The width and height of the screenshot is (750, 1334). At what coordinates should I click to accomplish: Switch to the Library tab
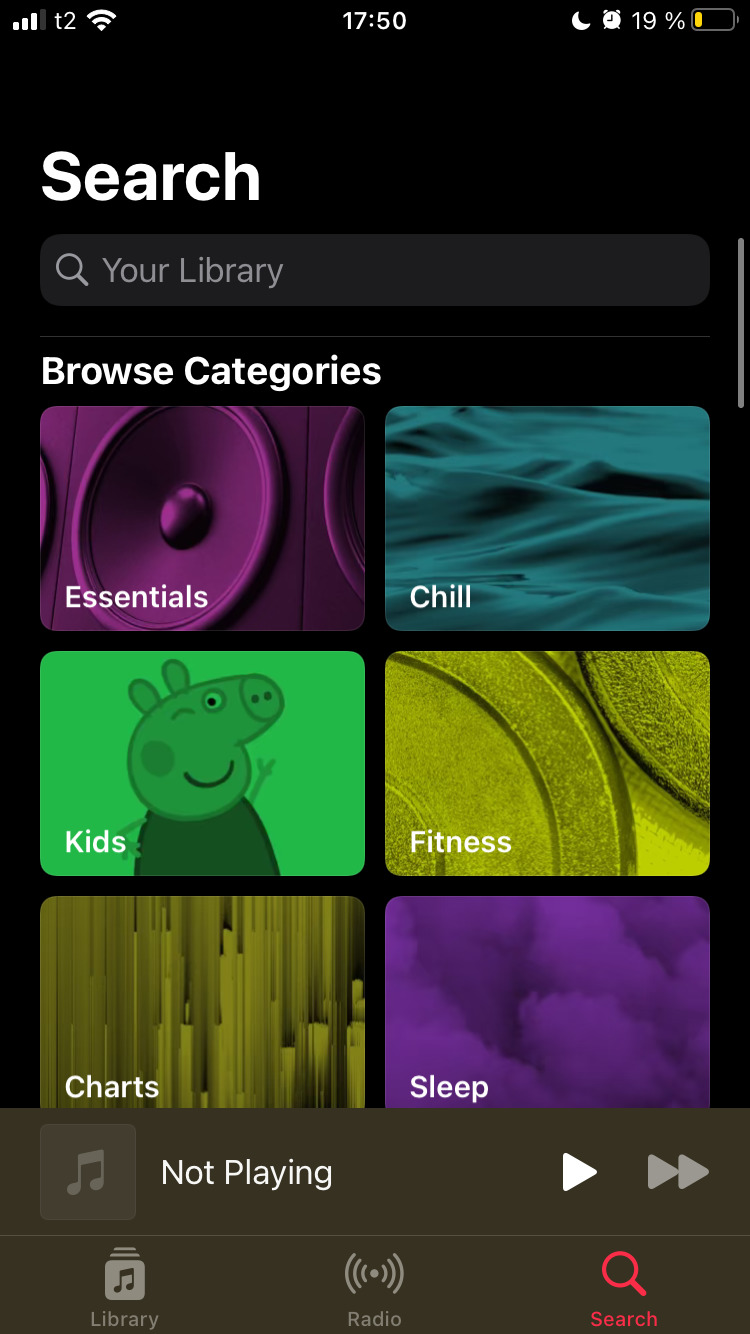(x=124, y=1287)
